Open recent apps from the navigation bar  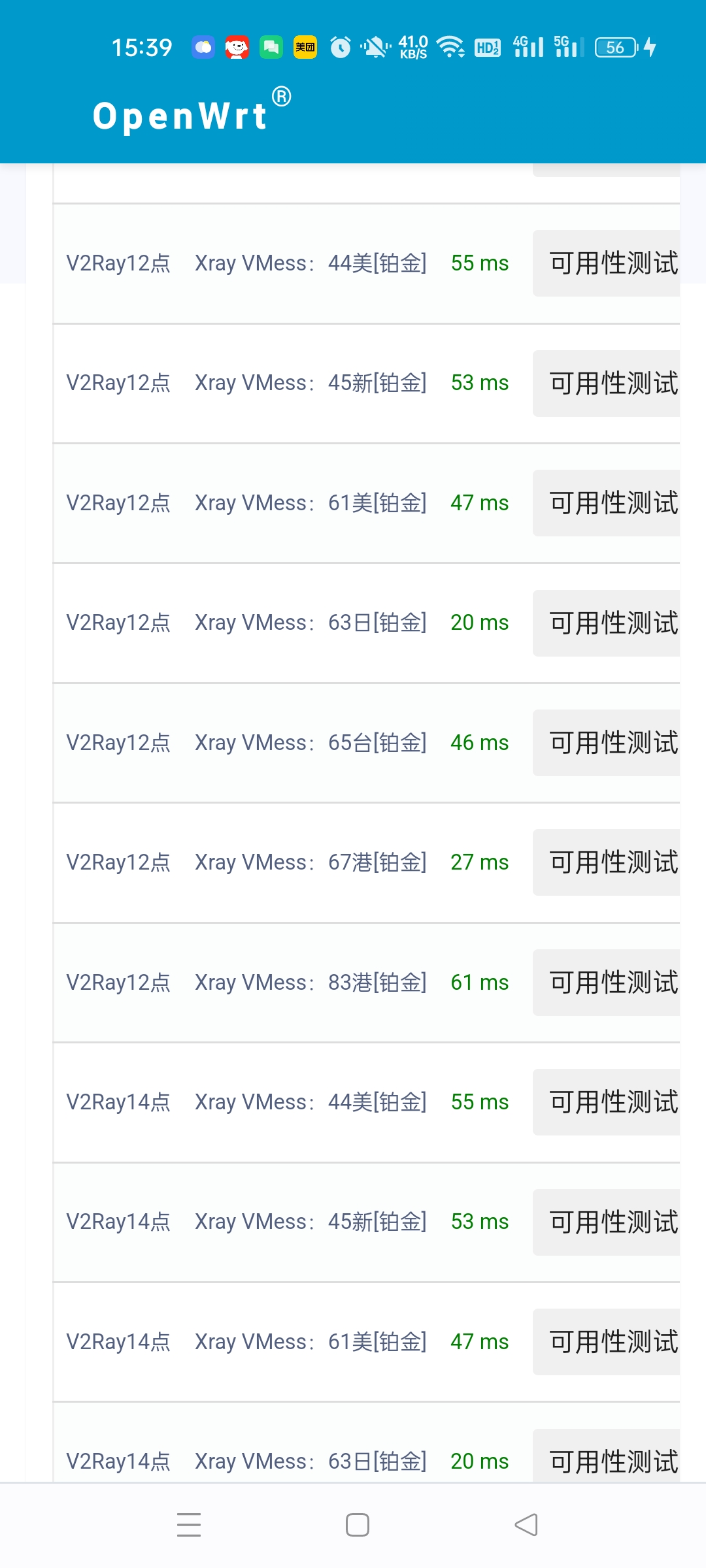coord(189,1525)
